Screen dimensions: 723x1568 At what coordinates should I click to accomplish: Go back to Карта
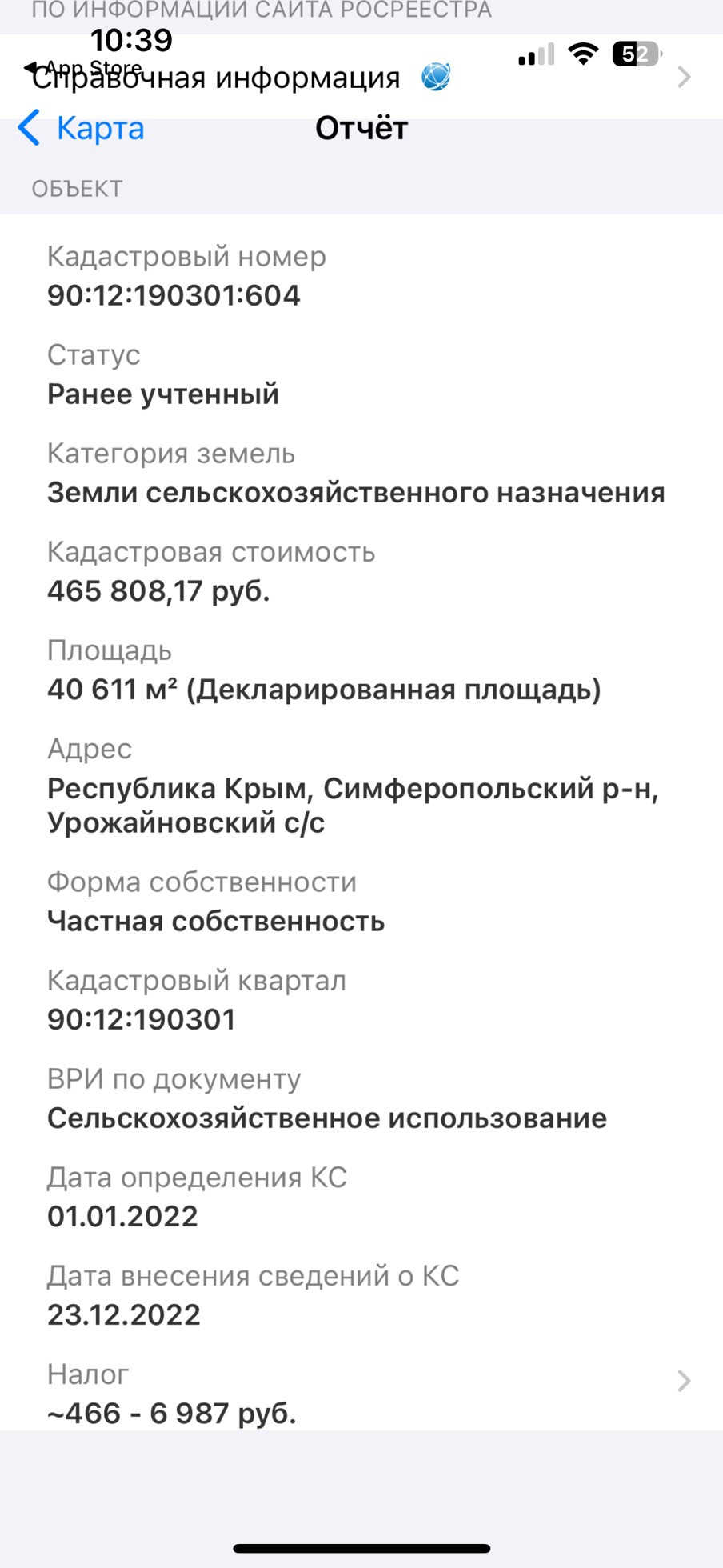(82, 128)
